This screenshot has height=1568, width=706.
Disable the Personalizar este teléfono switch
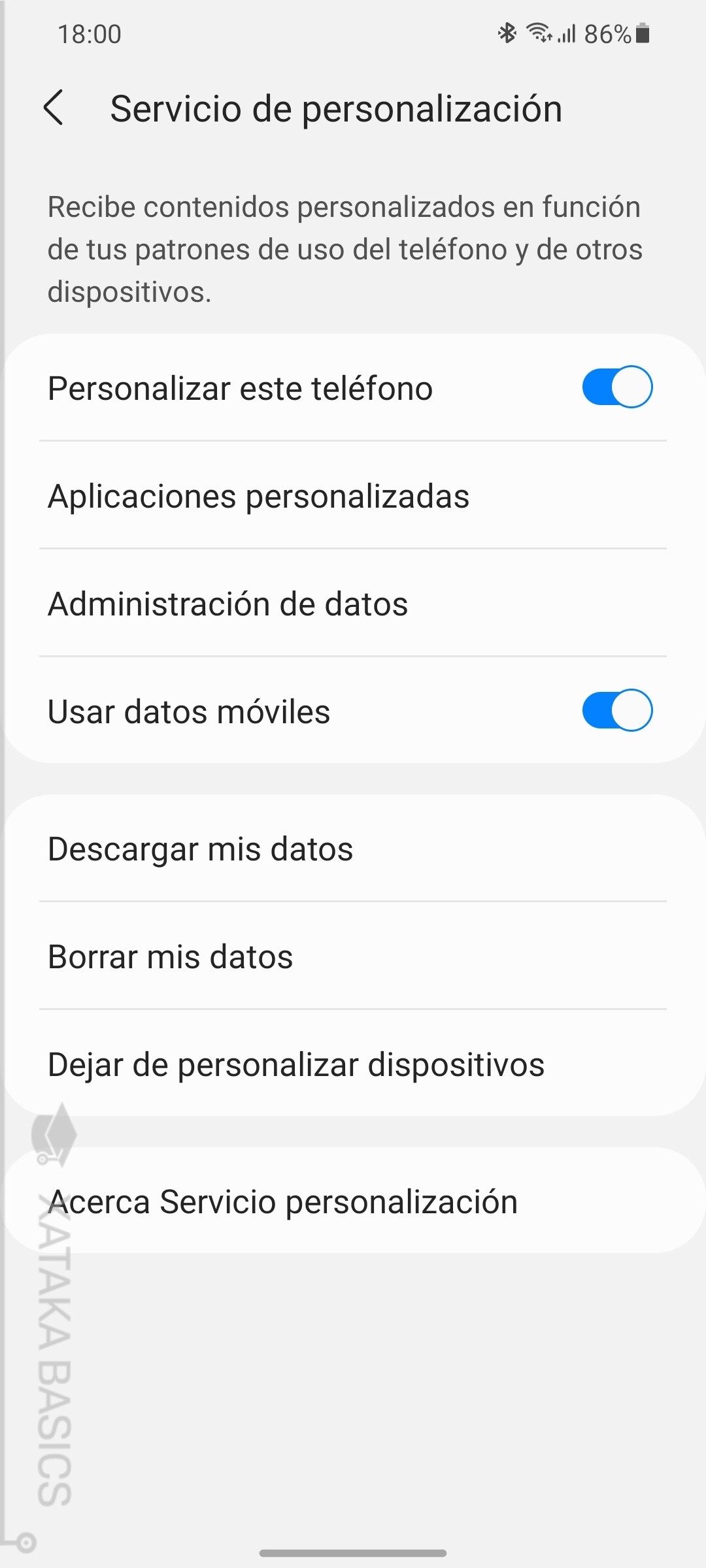point(615,387)
